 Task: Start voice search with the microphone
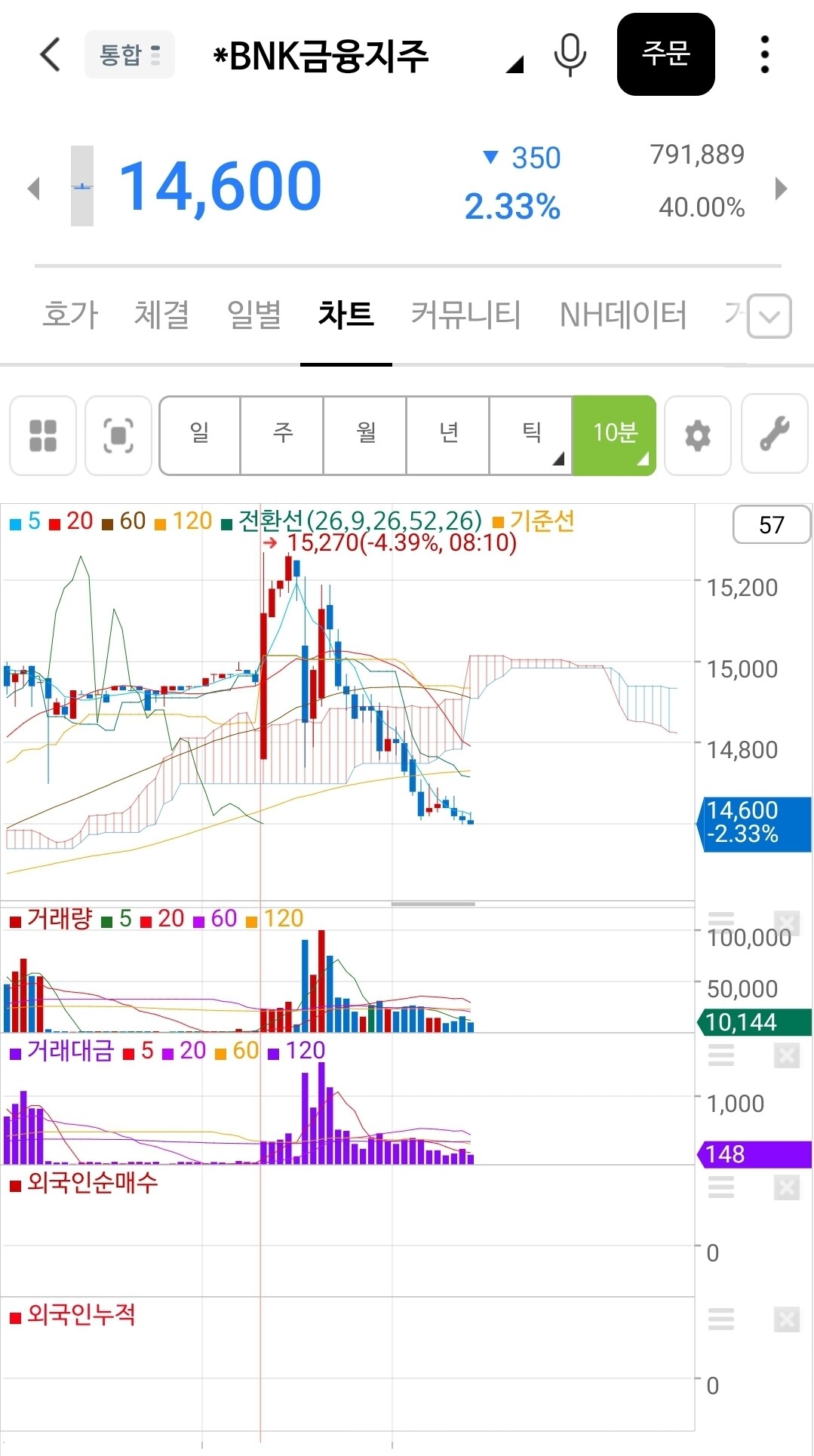(x=570, y=54)
